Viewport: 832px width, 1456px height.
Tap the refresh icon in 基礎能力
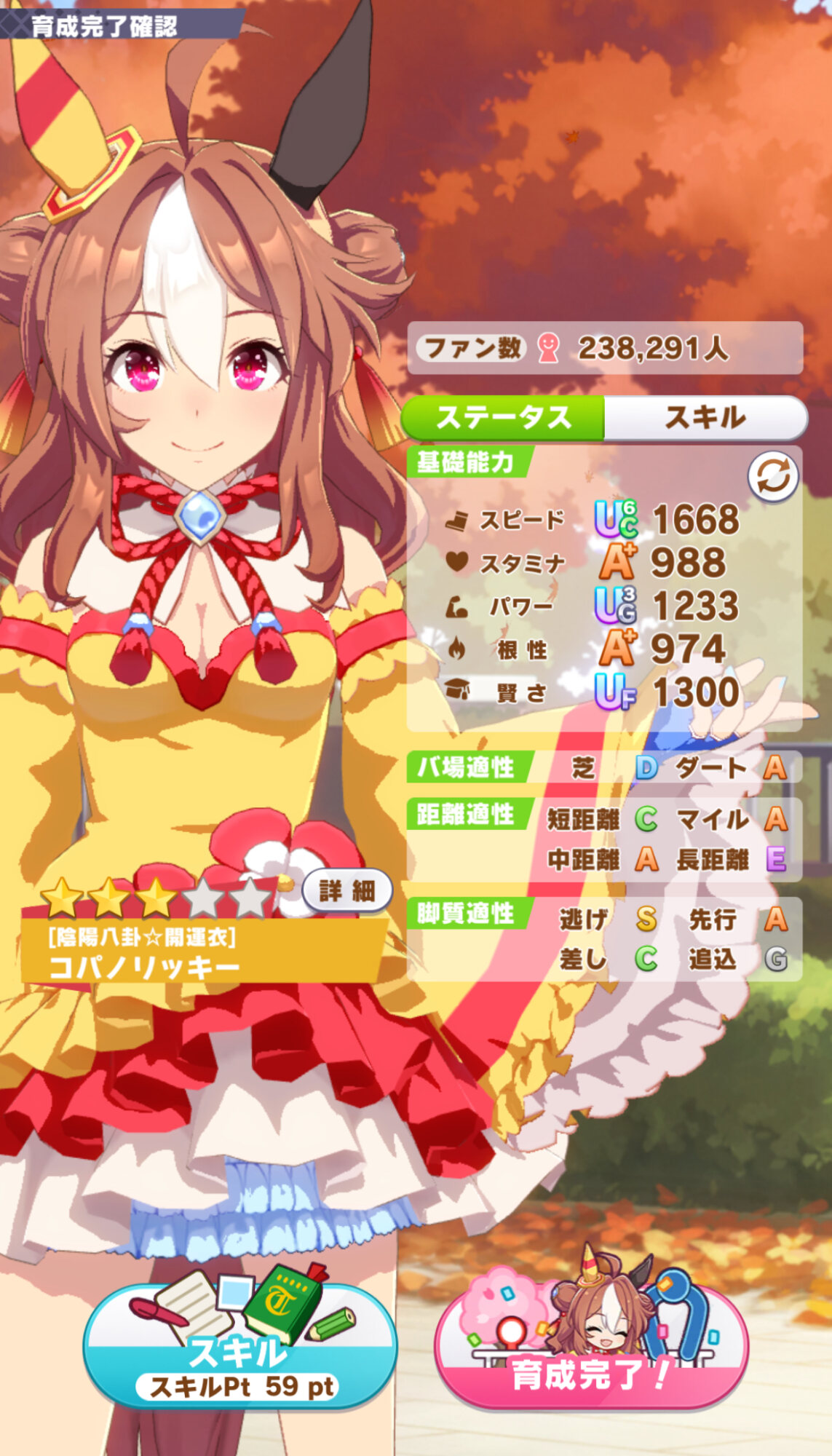click(772, 478)
